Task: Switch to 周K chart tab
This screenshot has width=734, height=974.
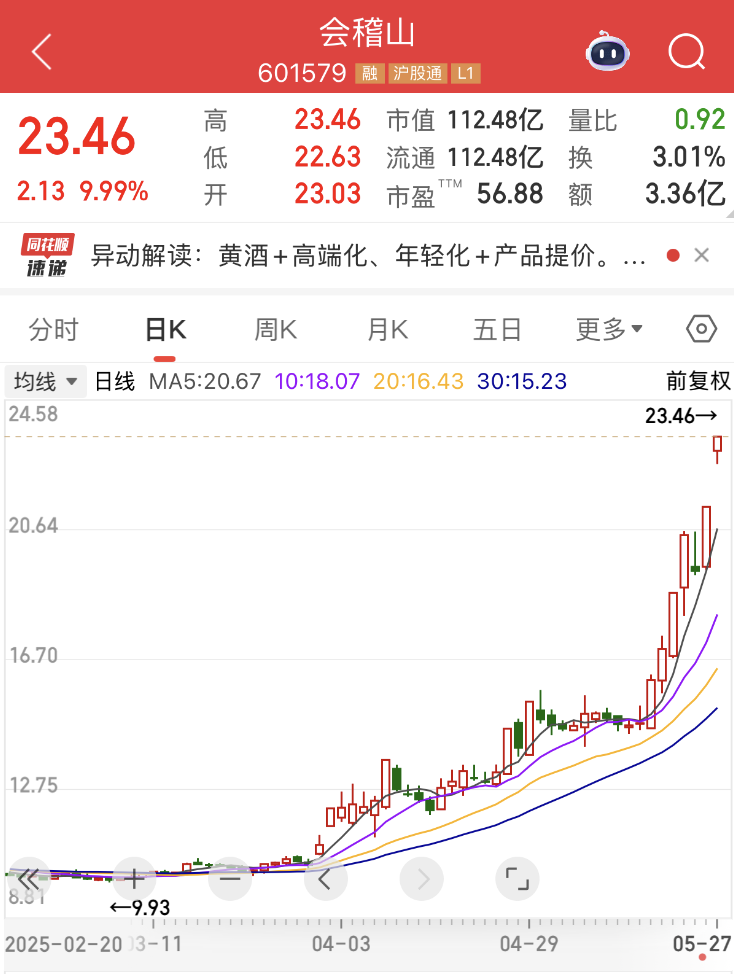Action: pos(275,330)
